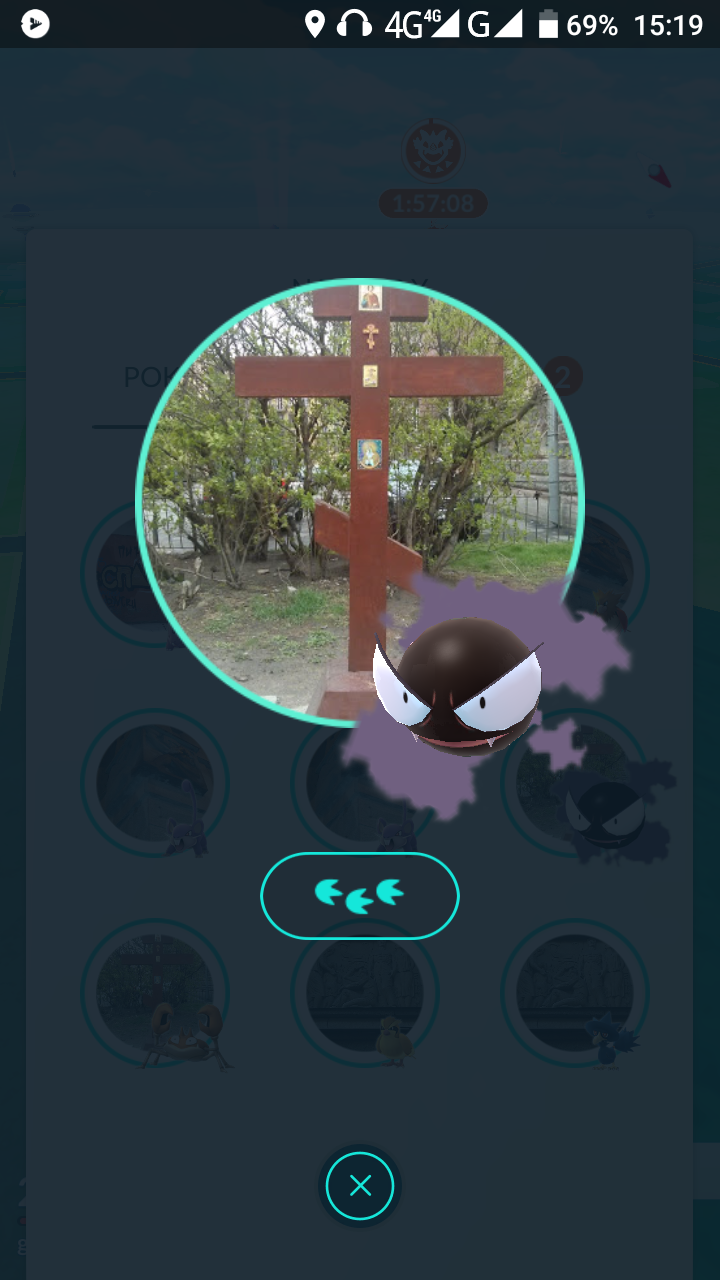Viewport: 720px width, 1280px height.
Task: Close the nearby Gastly detail overlay
Action: point(360,1186)
